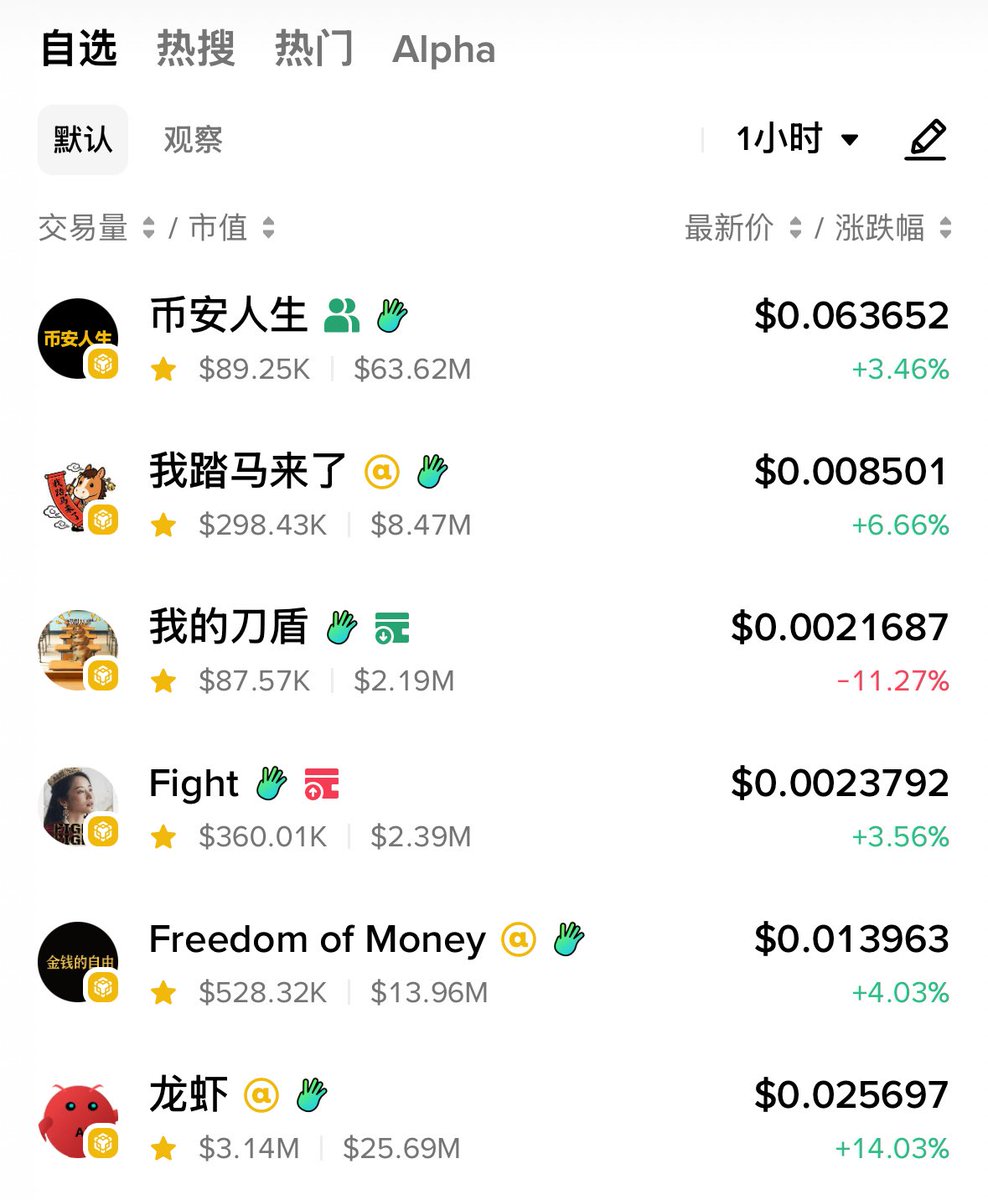Open the Fight token row
The height and width of the screenshot is (1200, 988).
point(494,808)
